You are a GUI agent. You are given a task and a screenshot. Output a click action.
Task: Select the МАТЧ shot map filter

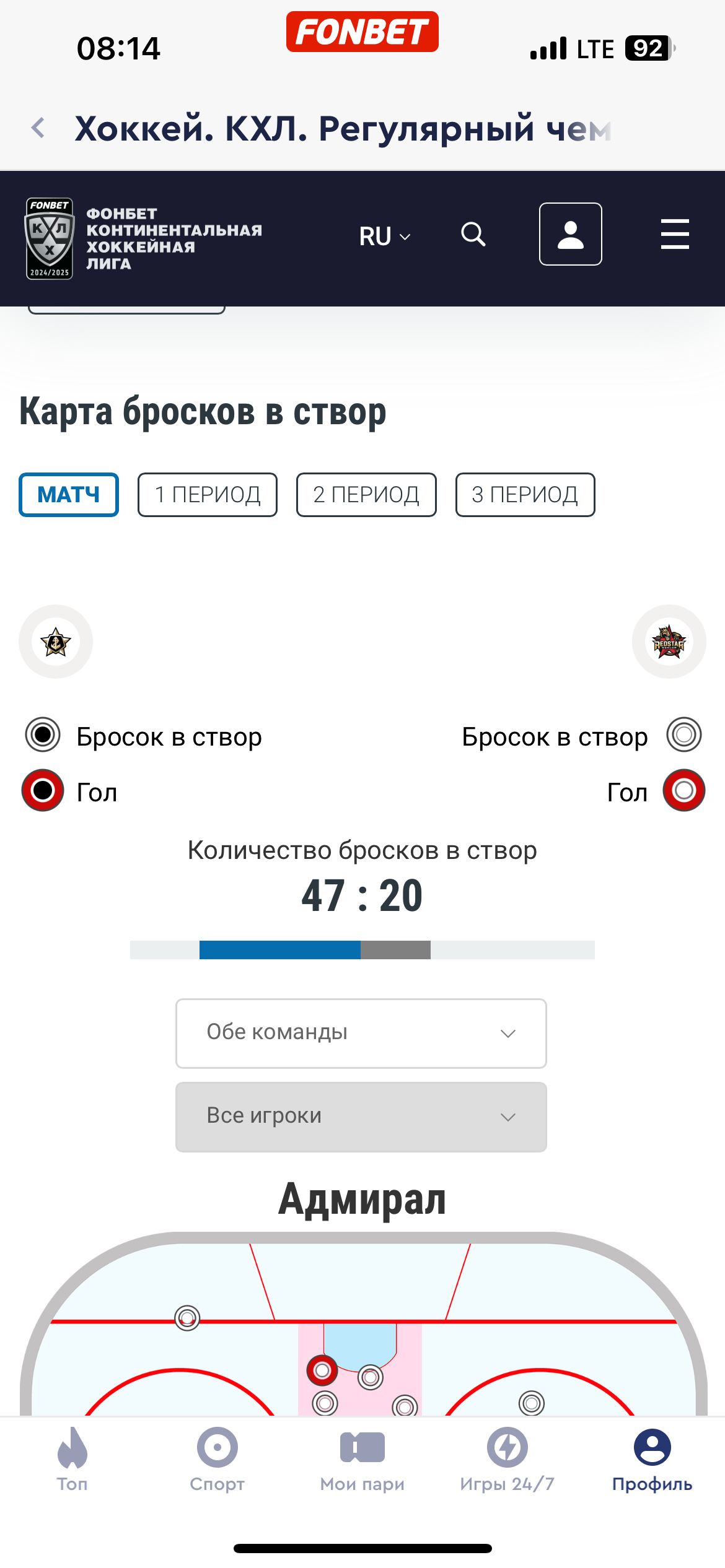coord(69,495)
